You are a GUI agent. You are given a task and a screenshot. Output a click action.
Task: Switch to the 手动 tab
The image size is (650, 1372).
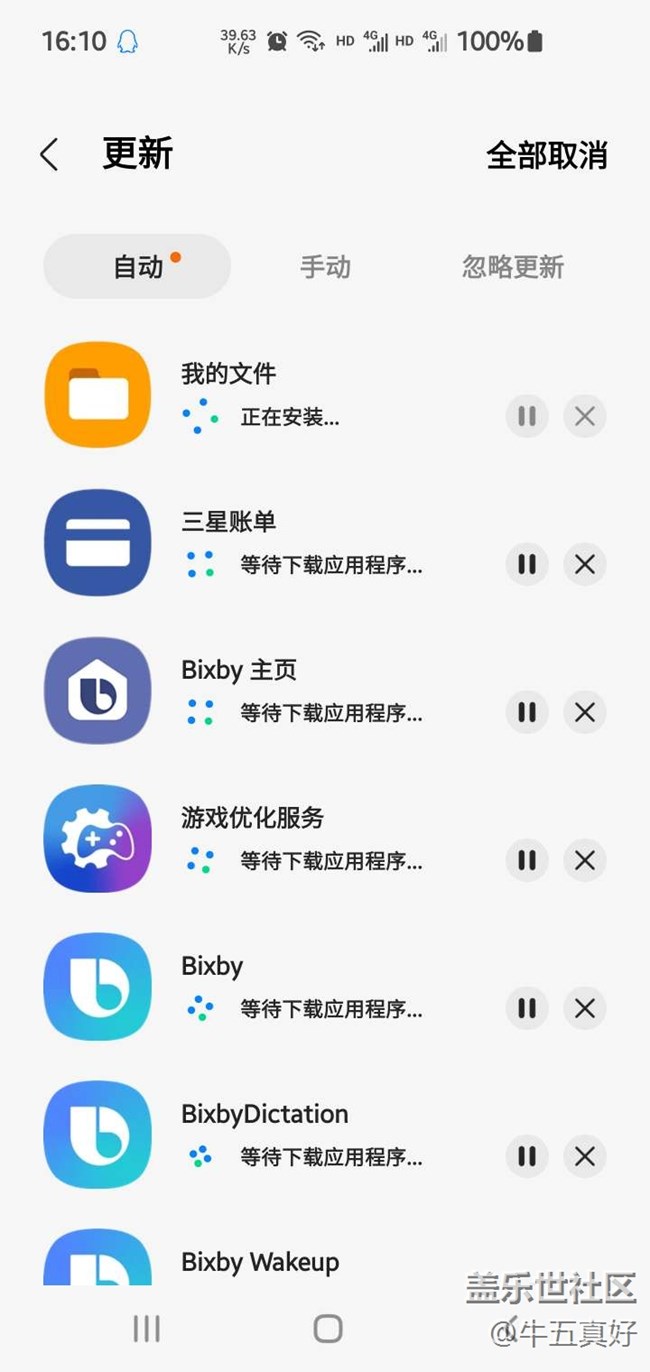[325, 267]
